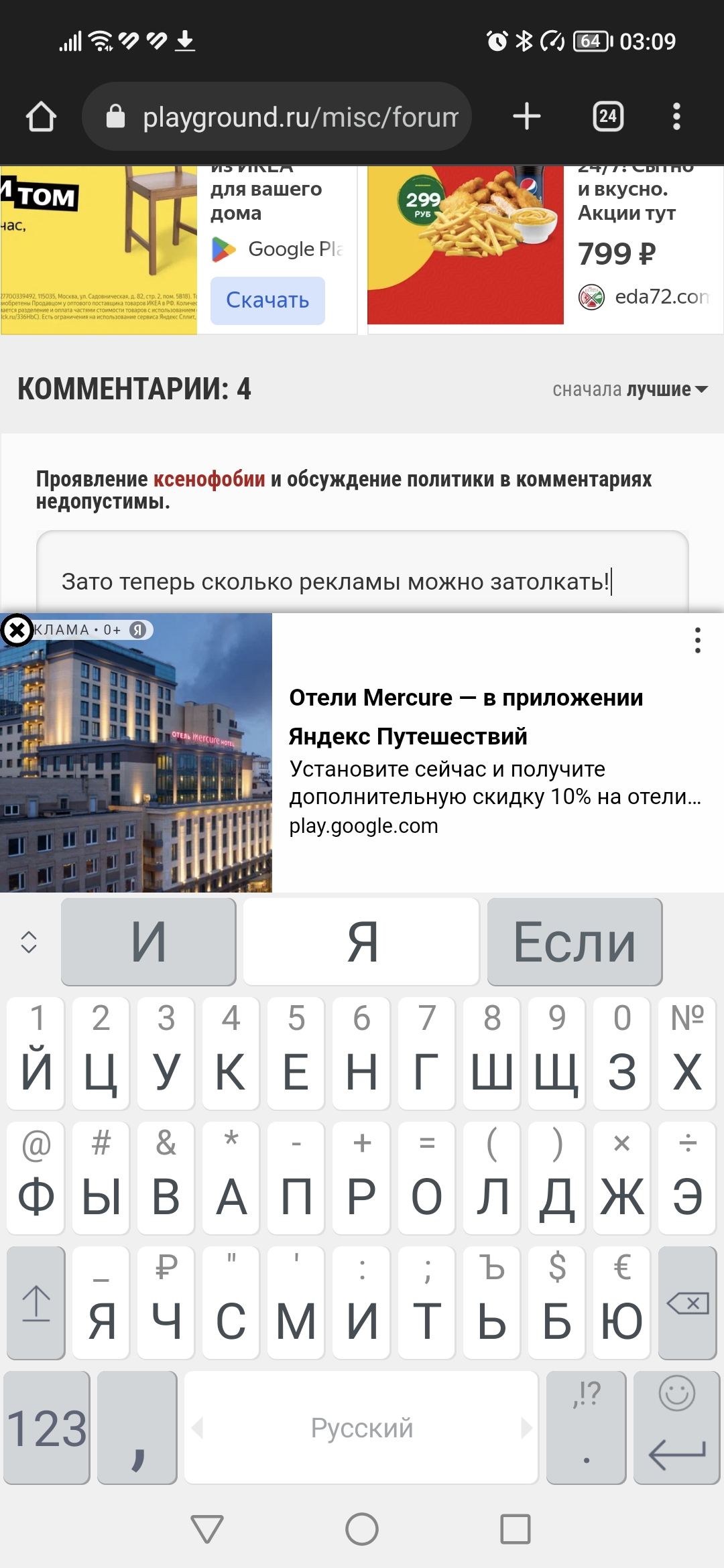Choose the middle suggestion Я
This screenshot has width=724, height=1568.
click(x=361, y=942)
